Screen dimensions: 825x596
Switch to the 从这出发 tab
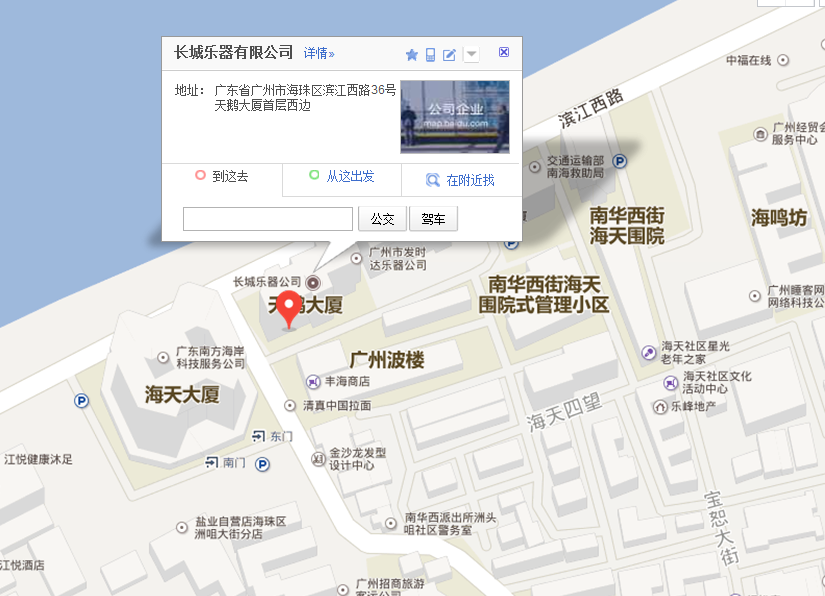point(342,176)
